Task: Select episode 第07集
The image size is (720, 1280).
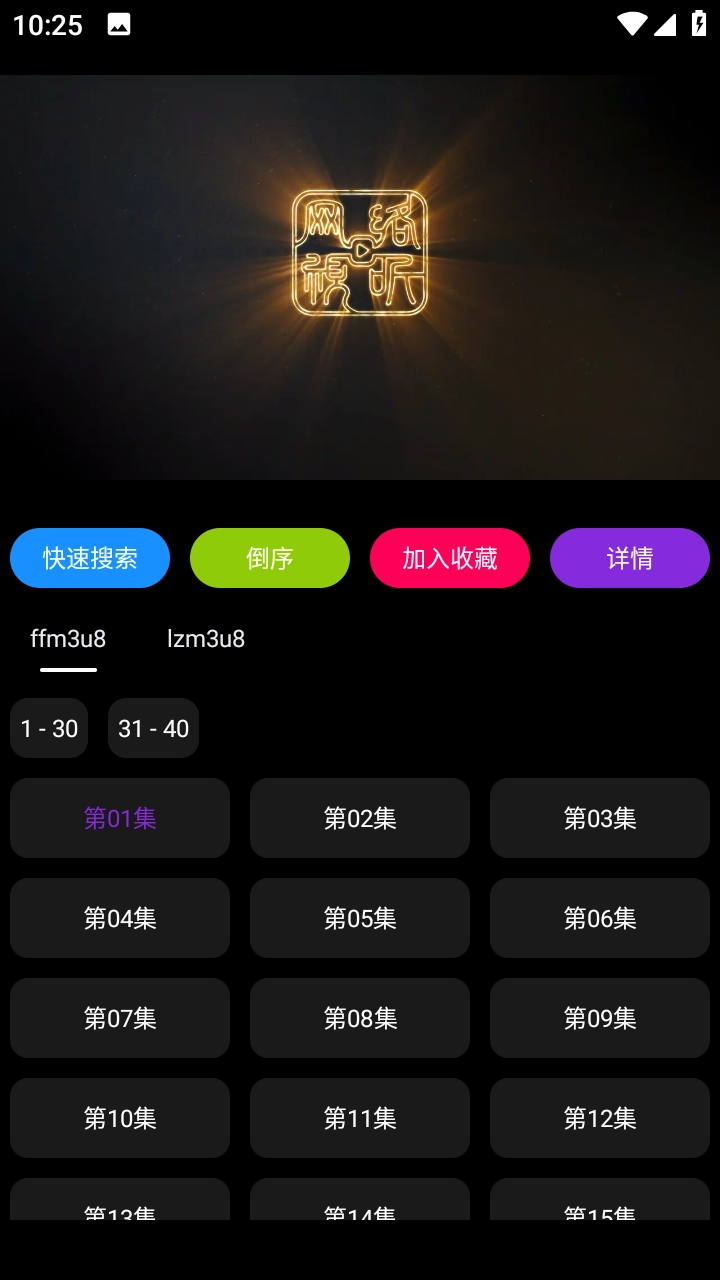Action: [x=120, y=1018]
